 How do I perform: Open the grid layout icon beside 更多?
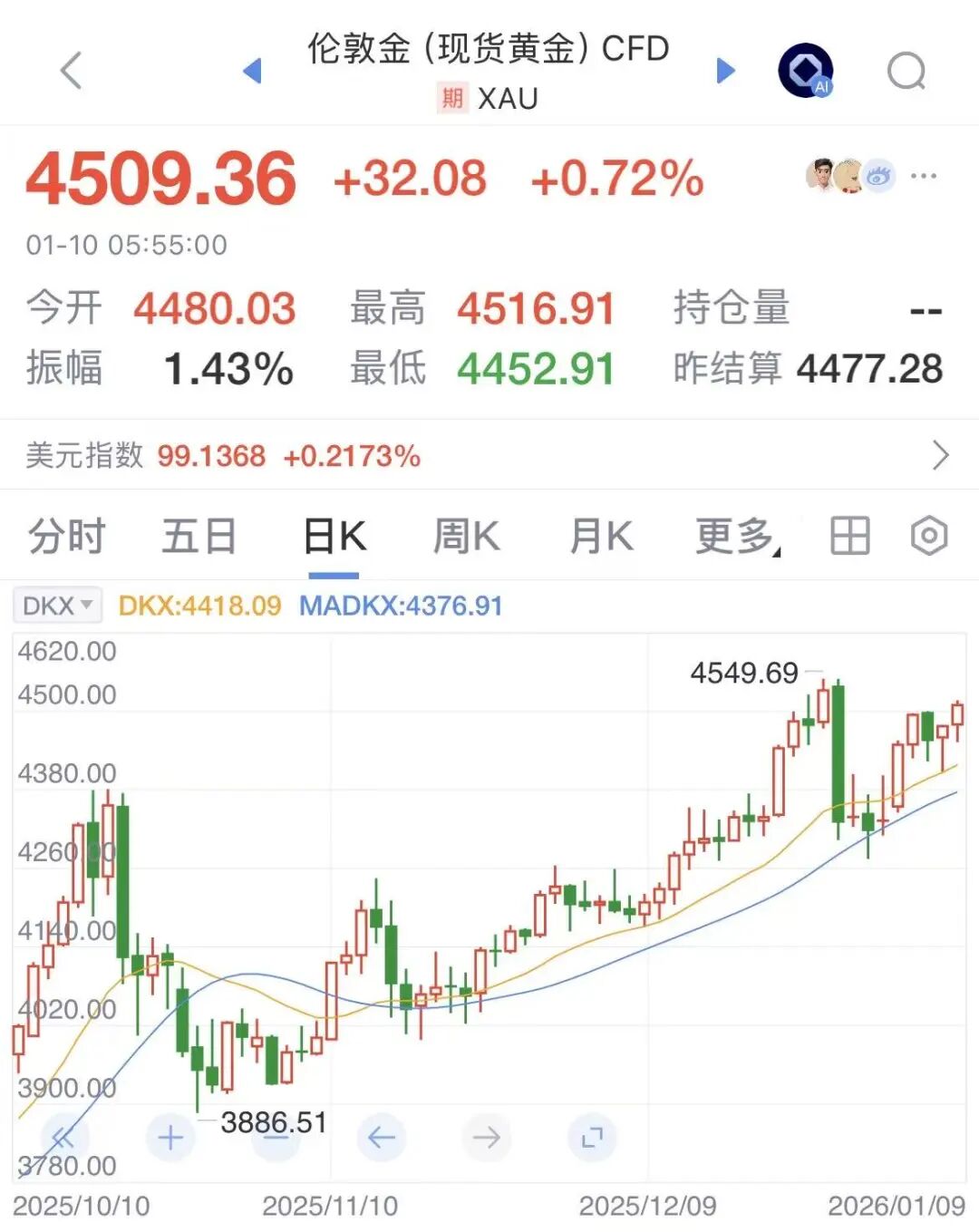pos(849,536)
